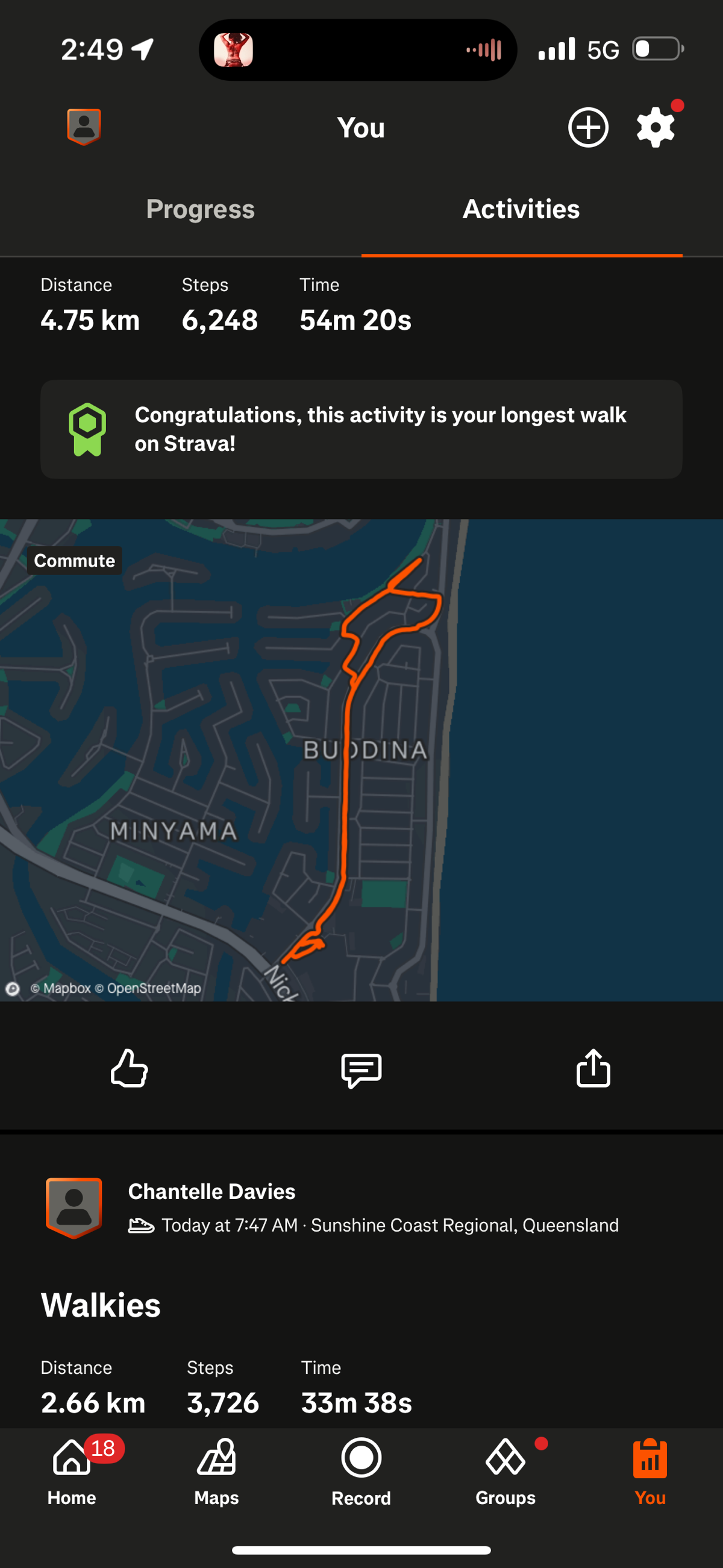This screenshot has width=723, height=1568.
Task: Select the Activities tab
Action: (x=521, y=209)
